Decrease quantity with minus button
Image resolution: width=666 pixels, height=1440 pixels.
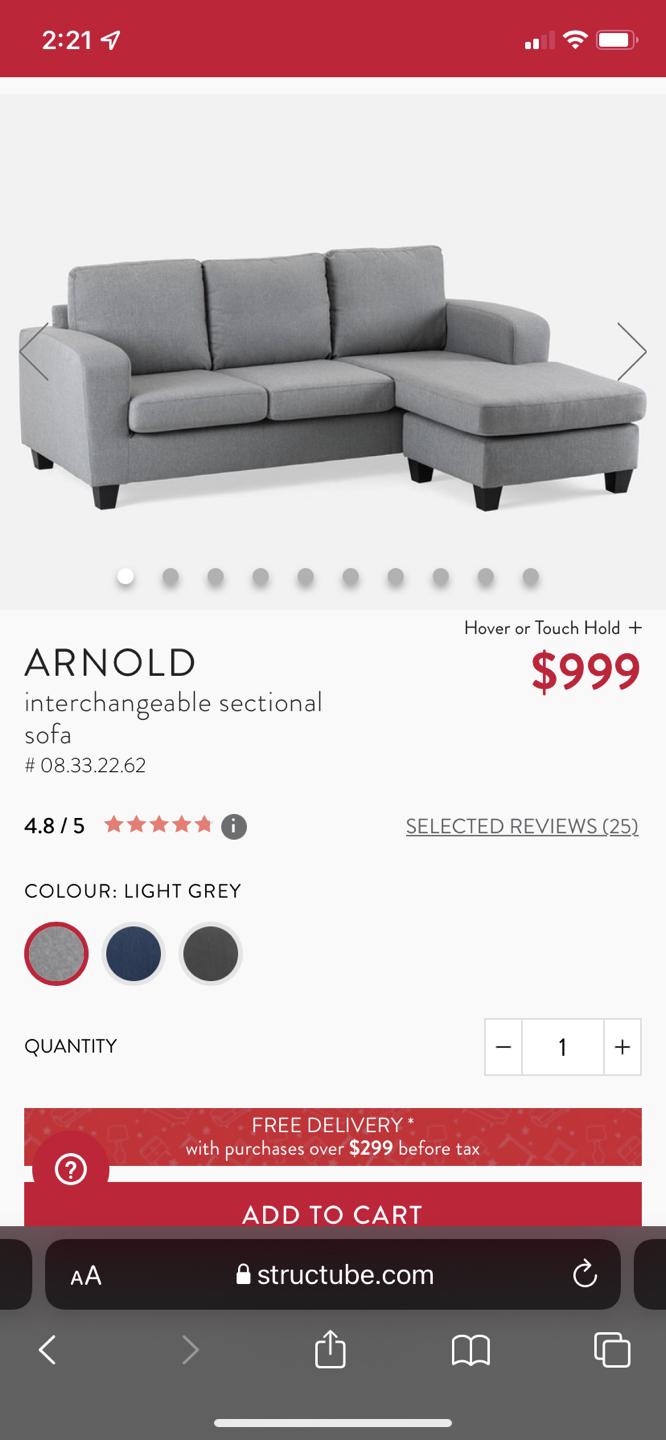(503, 1047)
